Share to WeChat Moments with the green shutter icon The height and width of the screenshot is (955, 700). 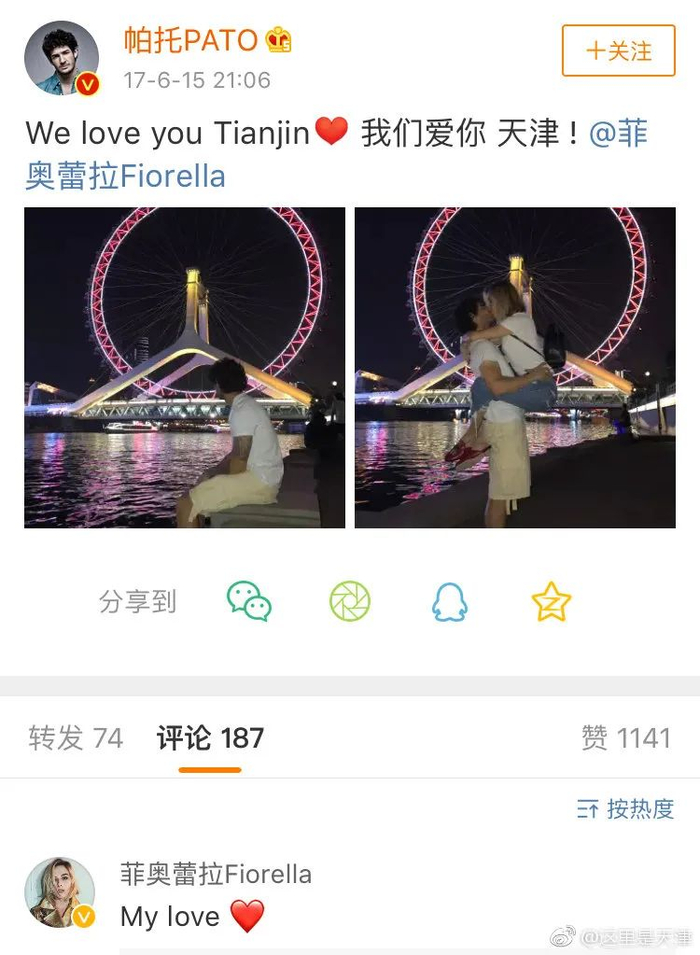pos(350,601)
